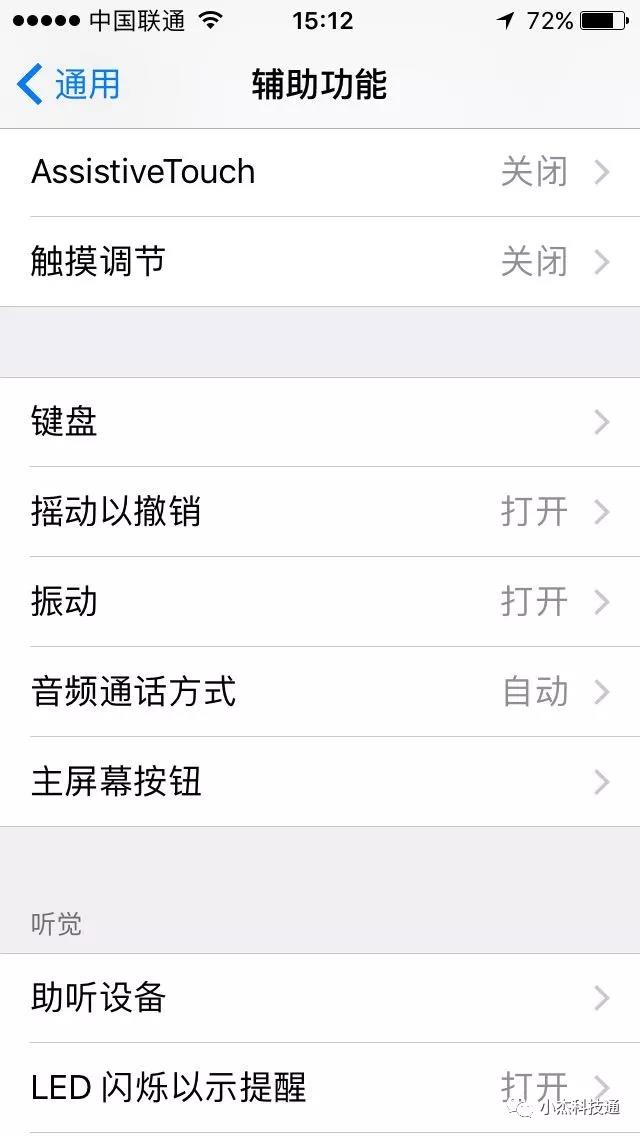640x1136 pixels.
Task: Select 音频通话方式 row
Action: coord(320,692)
